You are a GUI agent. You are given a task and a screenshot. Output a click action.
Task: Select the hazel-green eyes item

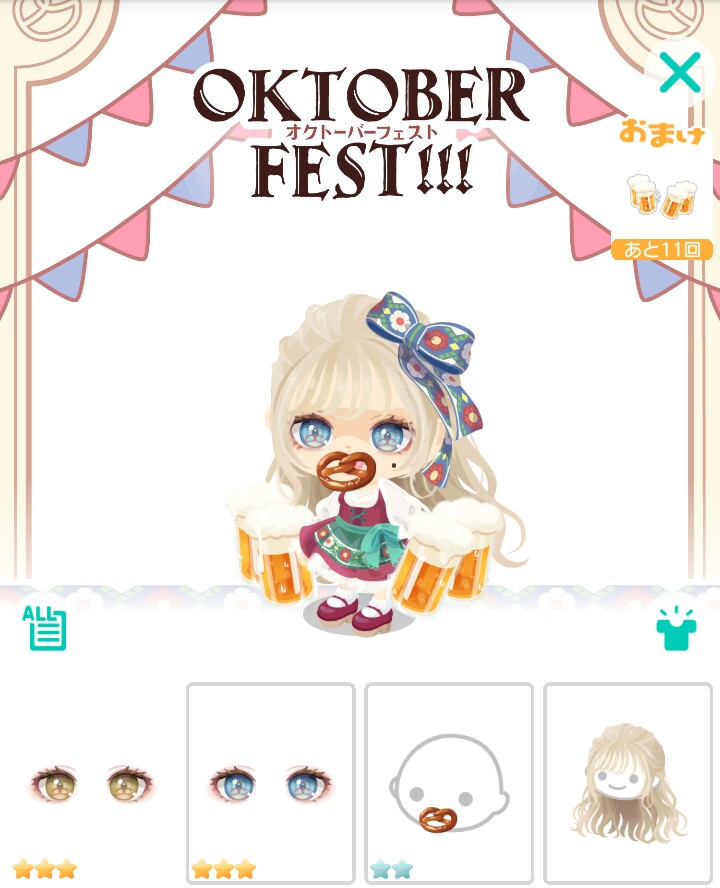(x=91, y=783)
